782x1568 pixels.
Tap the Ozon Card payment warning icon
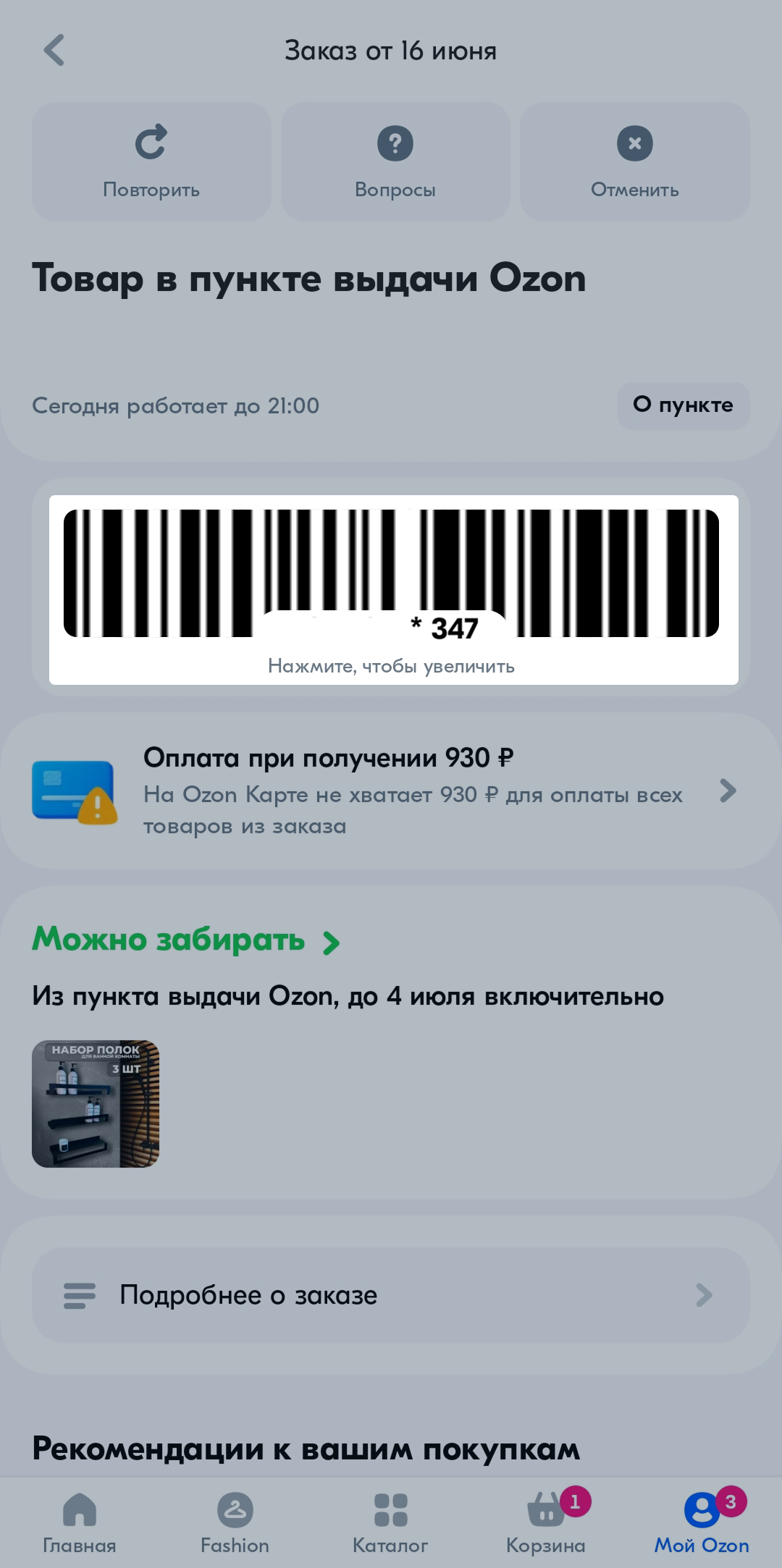coord(75,792)
